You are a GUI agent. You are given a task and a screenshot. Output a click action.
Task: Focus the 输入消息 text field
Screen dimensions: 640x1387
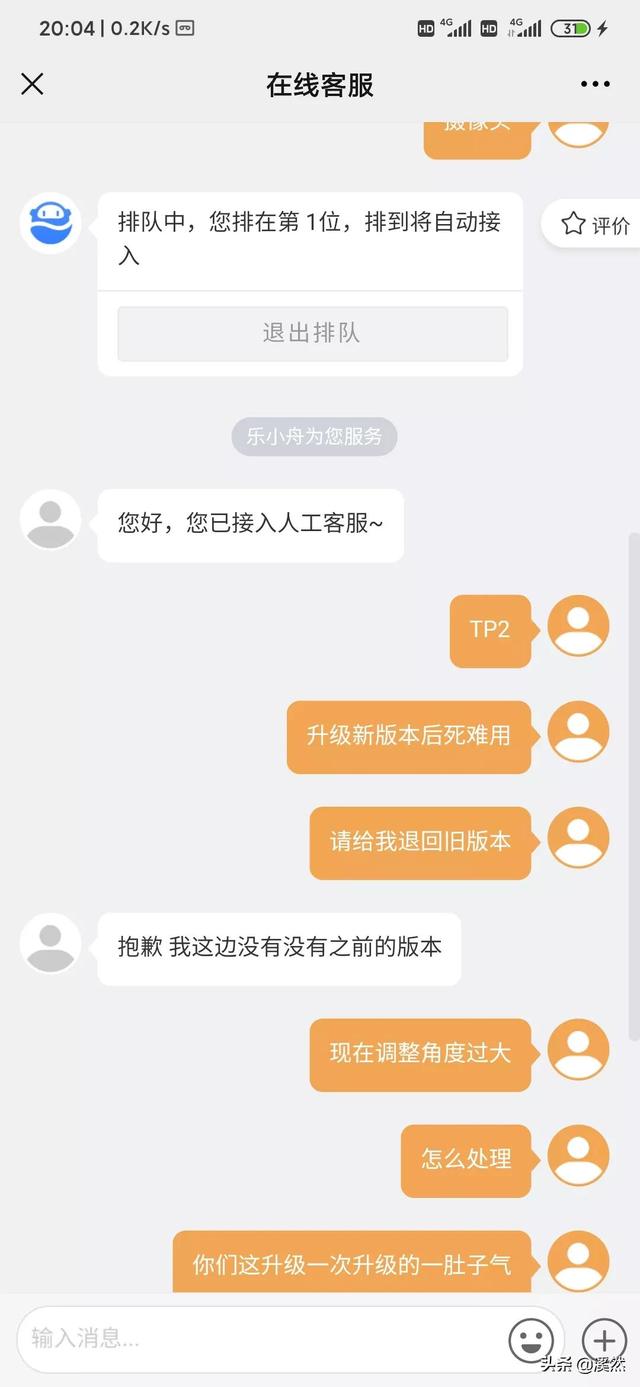(x=260, y=1338)
